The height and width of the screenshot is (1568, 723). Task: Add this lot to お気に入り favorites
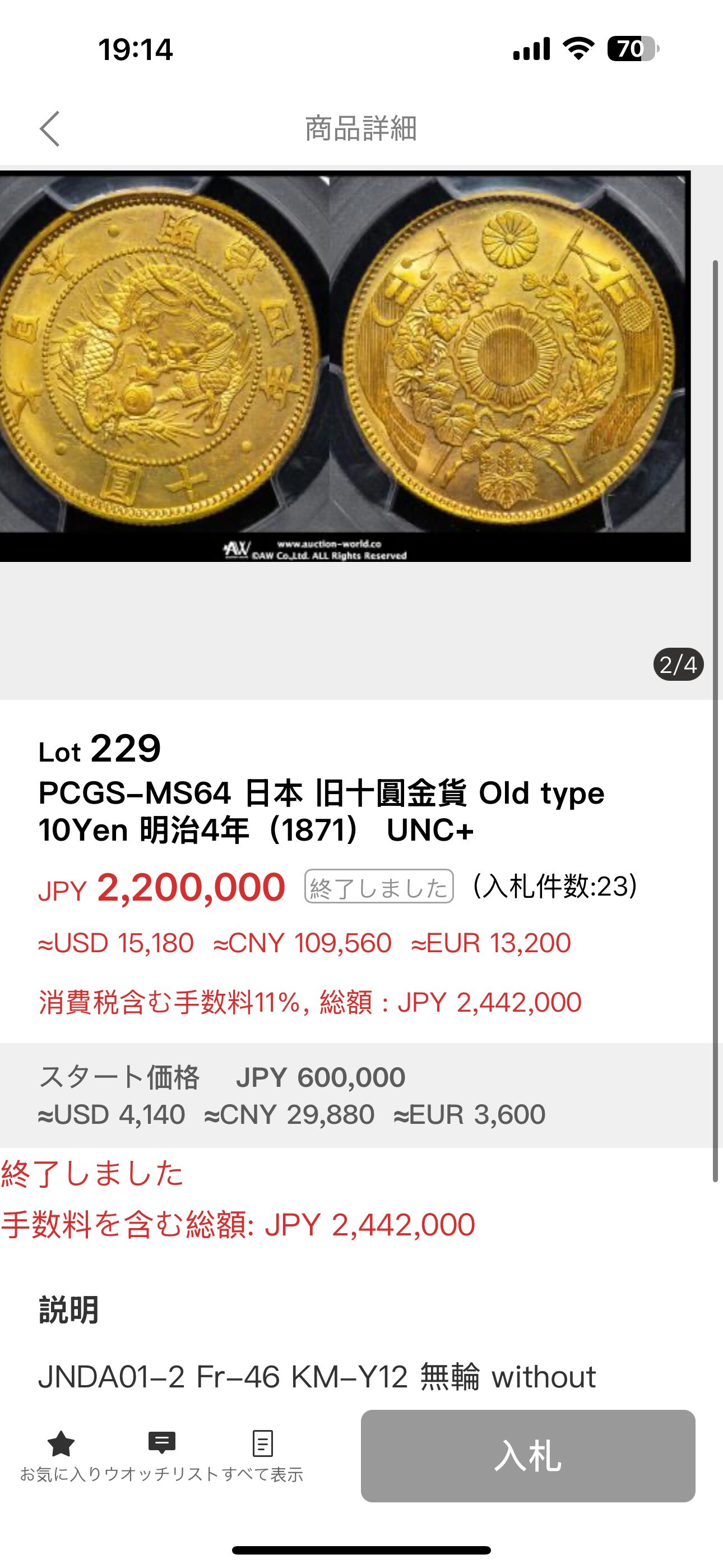coord(61,1456)
